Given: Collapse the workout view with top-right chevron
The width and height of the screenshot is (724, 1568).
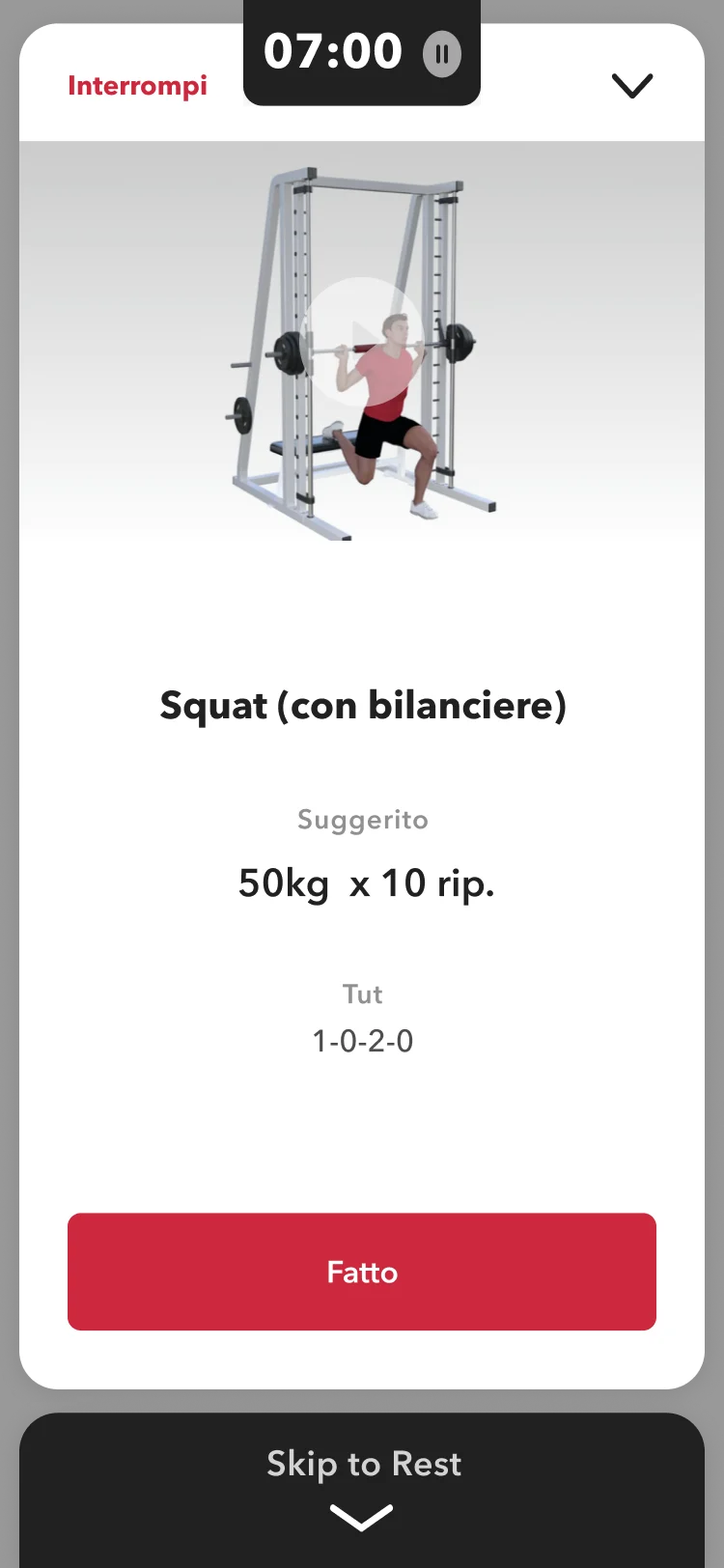Looking at the screenshot, I should (632, 85).
